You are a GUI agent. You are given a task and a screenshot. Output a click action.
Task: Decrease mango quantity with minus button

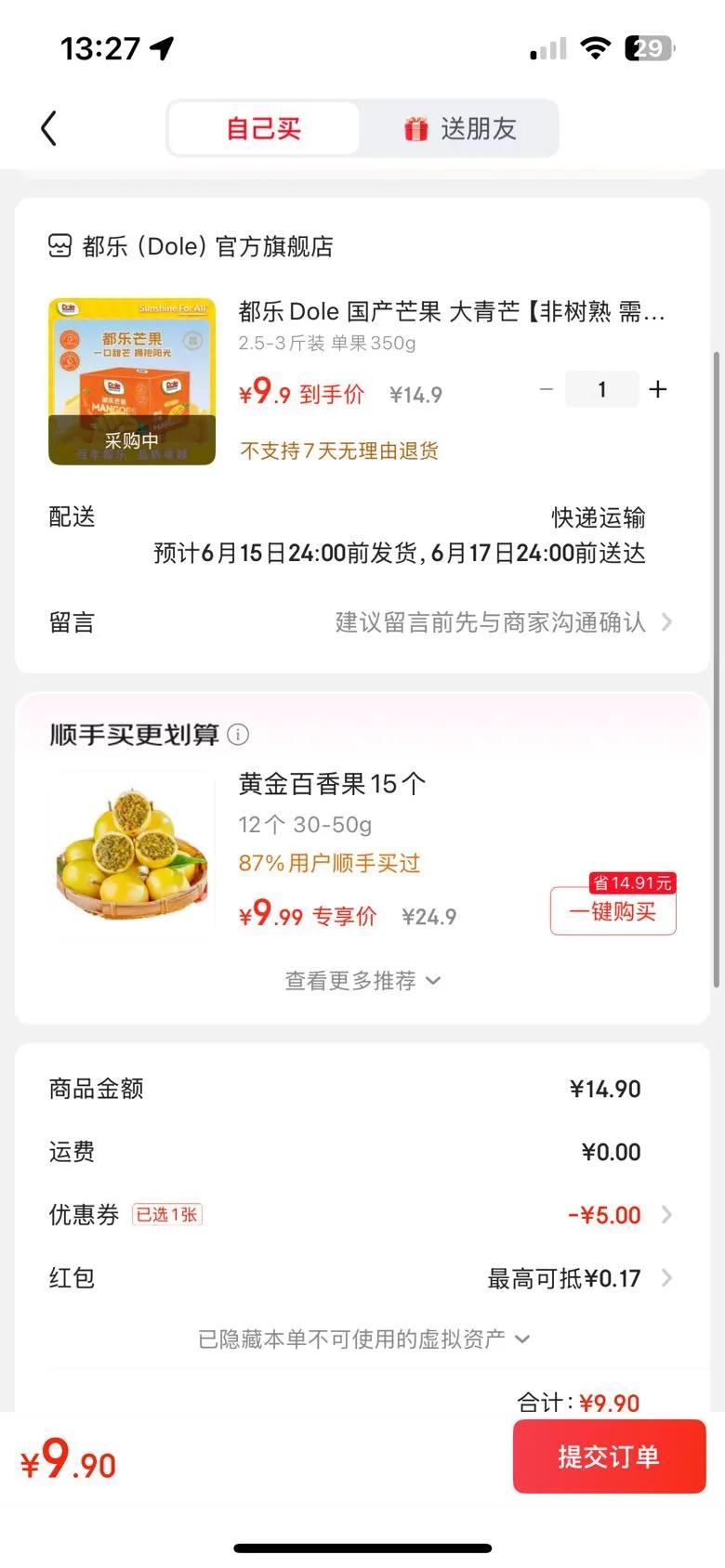pyautogui.click(x=547, y=389)
